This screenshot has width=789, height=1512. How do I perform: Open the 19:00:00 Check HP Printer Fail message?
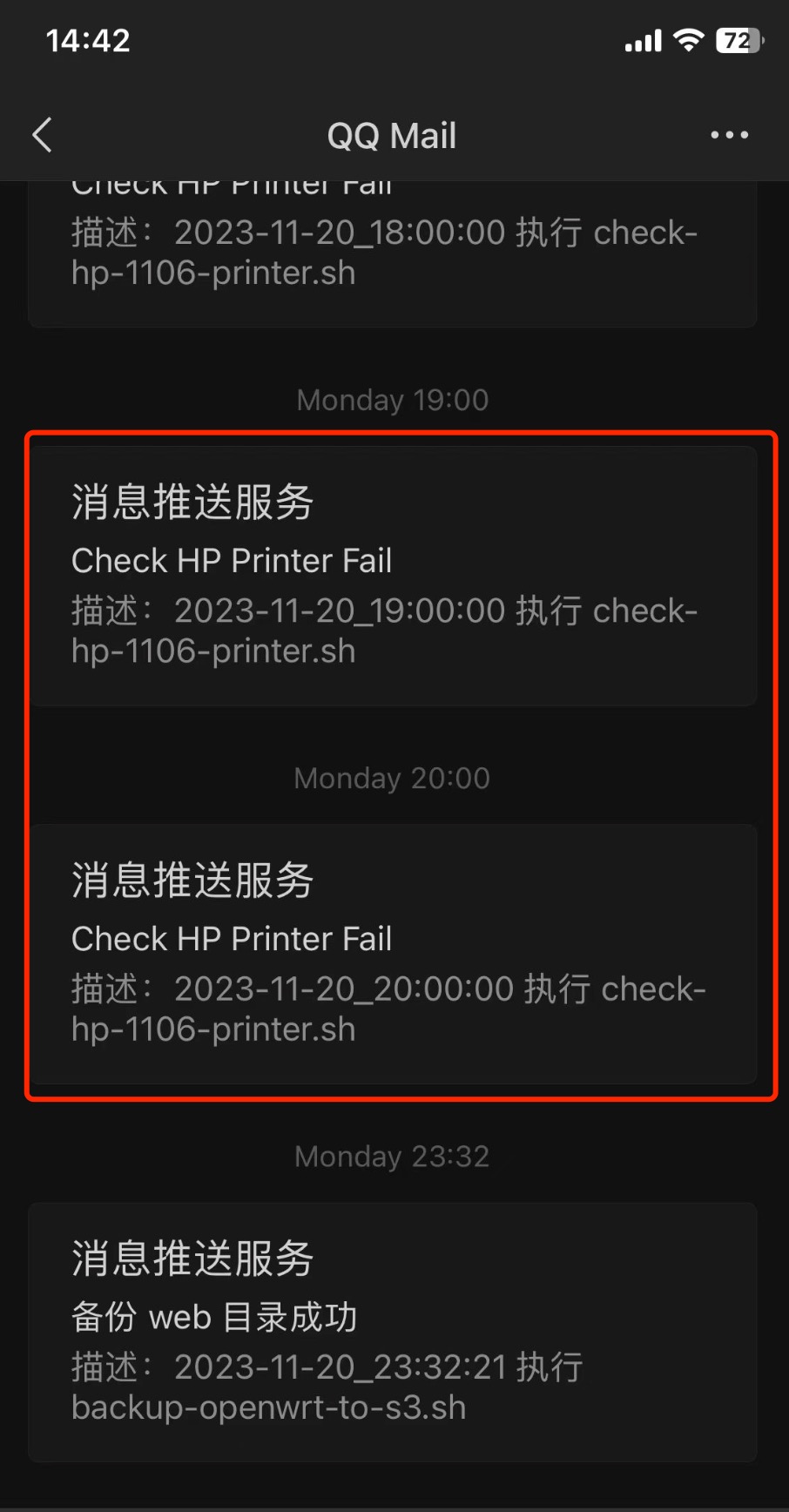tap(392, 577)
